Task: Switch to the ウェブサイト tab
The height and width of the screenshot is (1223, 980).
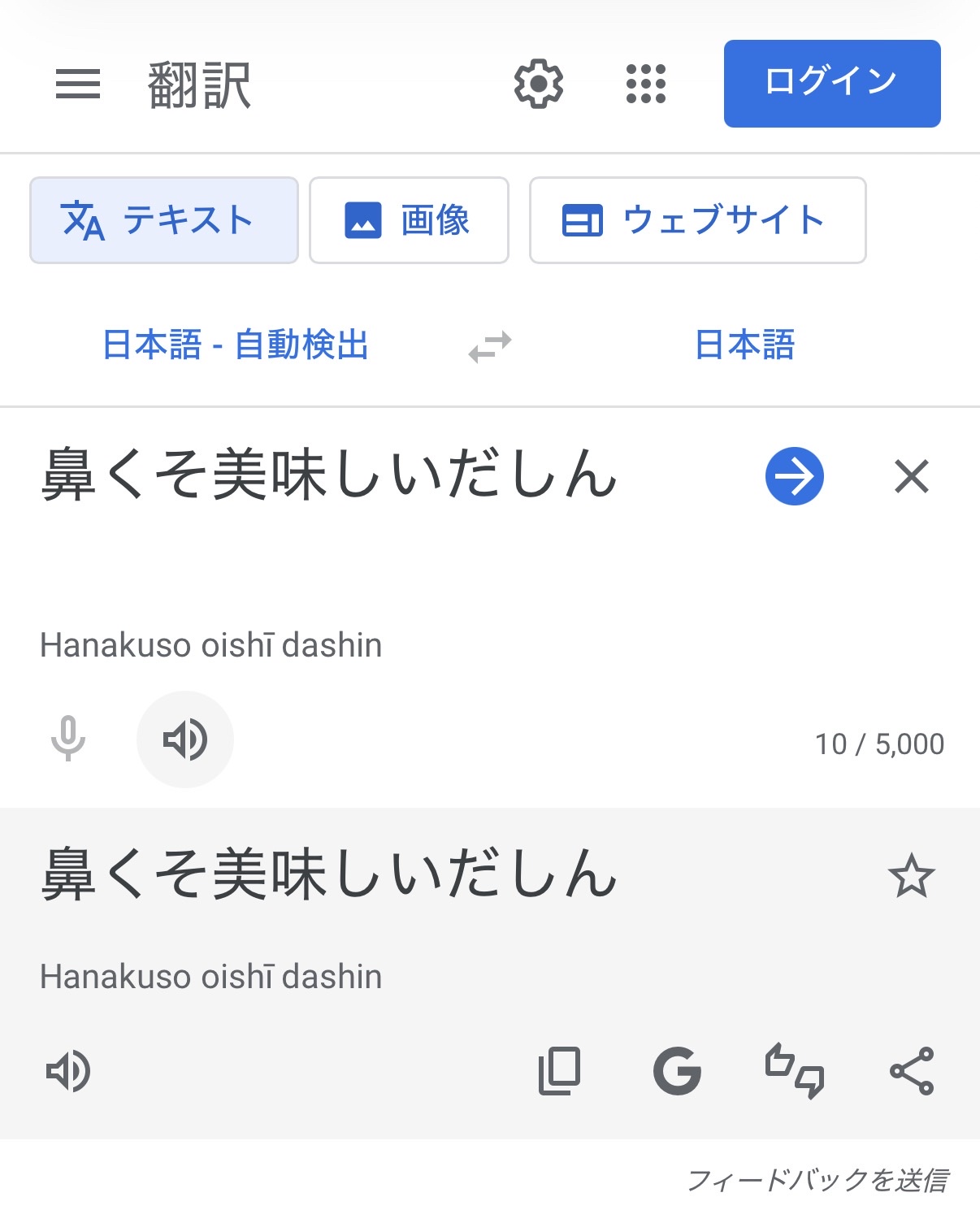Action: pyautogui.click(x=697, y=220)
